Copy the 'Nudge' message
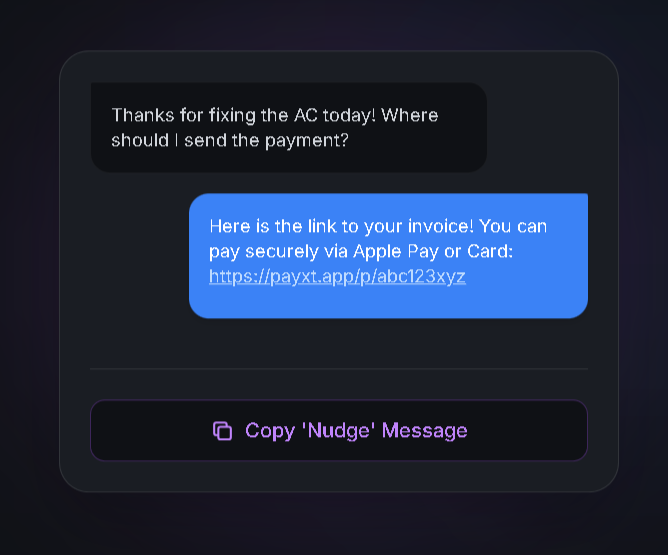 click(x=339, y=431)
